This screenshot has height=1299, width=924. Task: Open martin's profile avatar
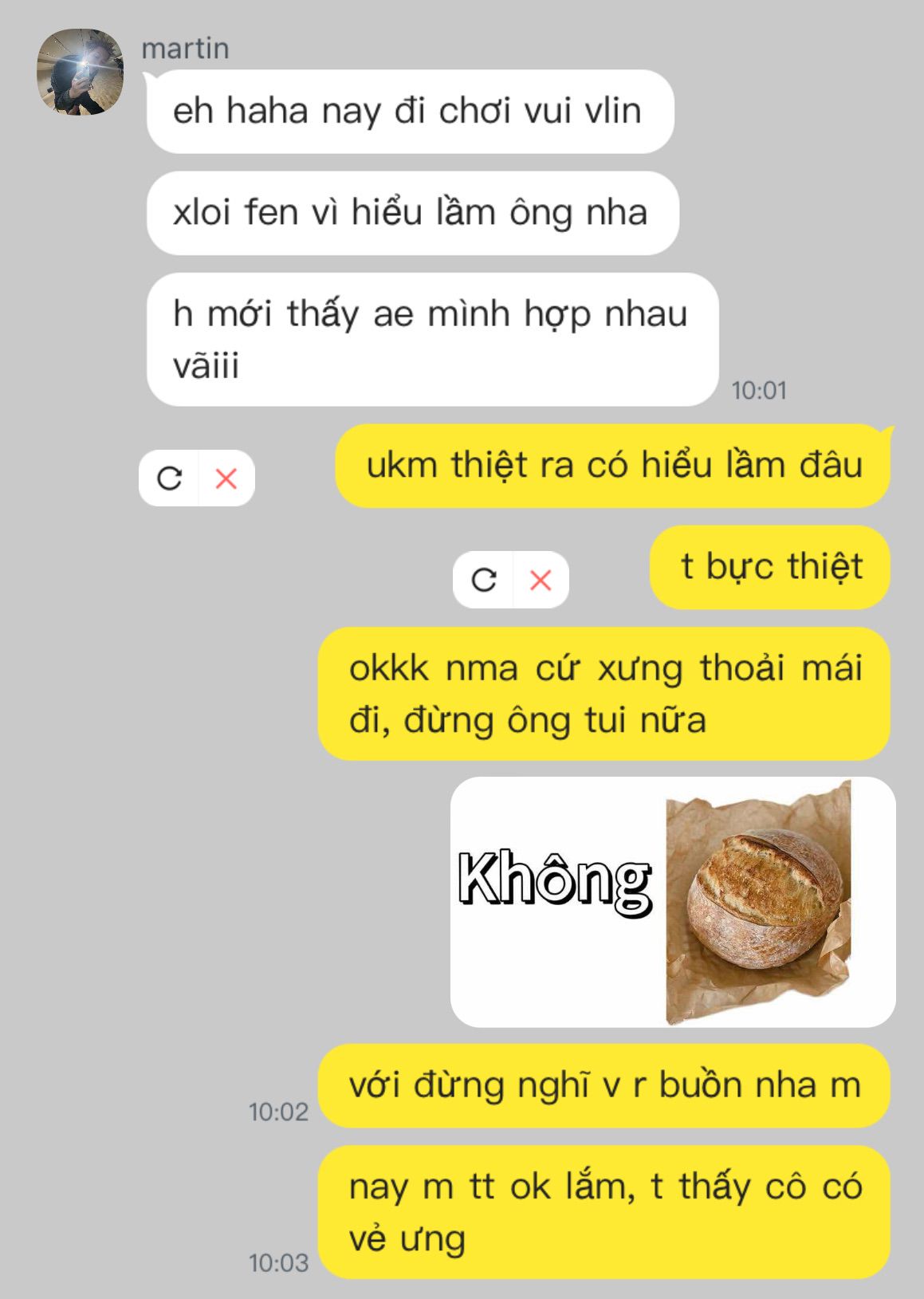pos(80,72)
